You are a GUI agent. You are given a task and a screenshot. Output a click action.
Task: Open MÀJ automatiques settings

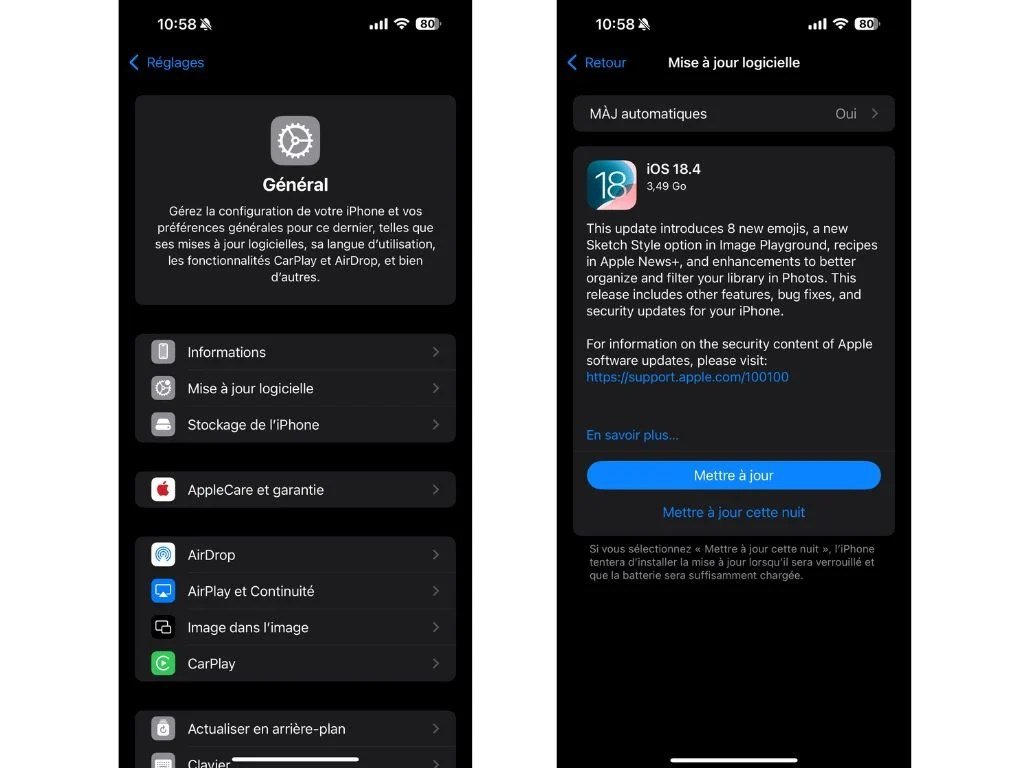733,114
